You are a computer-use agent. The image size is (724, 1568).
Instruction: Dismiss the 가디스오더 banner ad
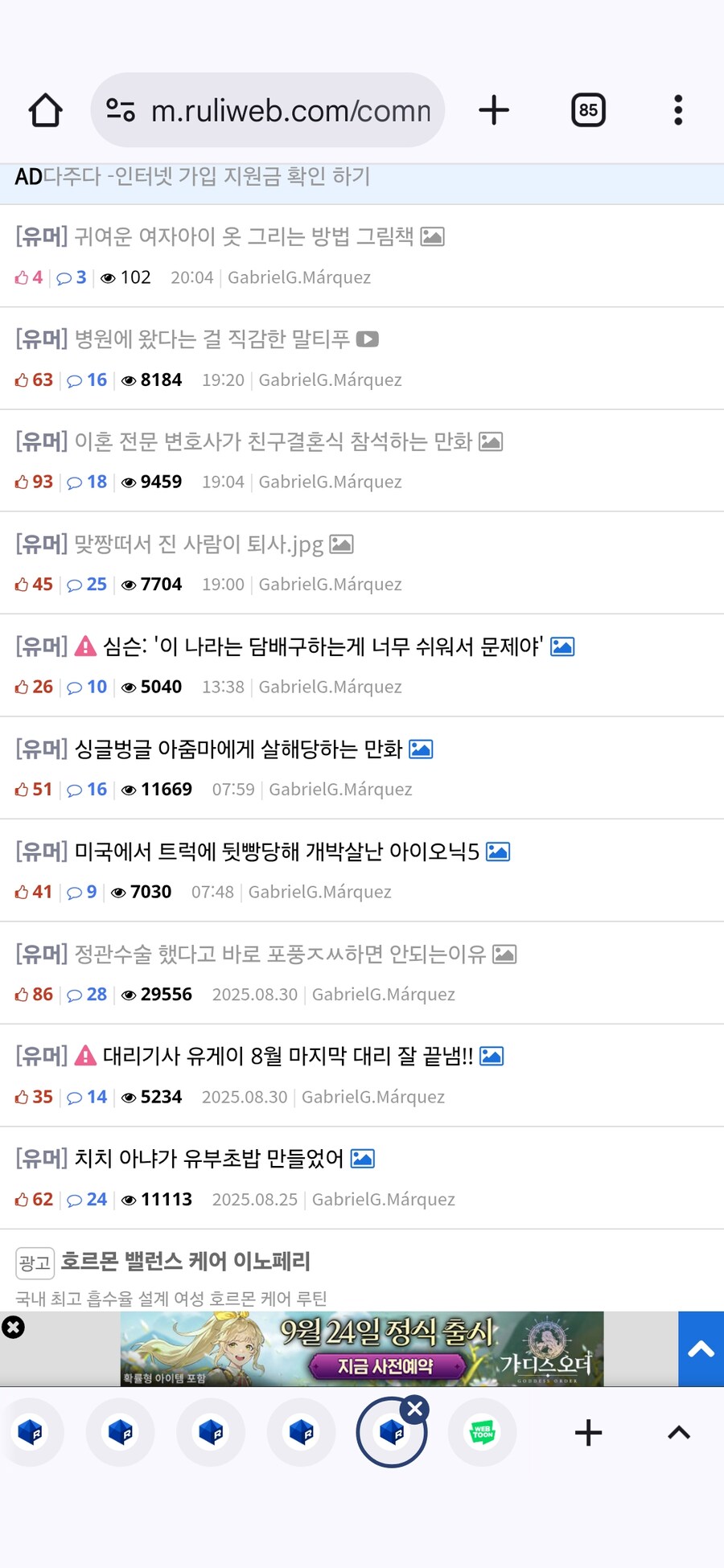pyautogui.click(x=13, y=1327)
